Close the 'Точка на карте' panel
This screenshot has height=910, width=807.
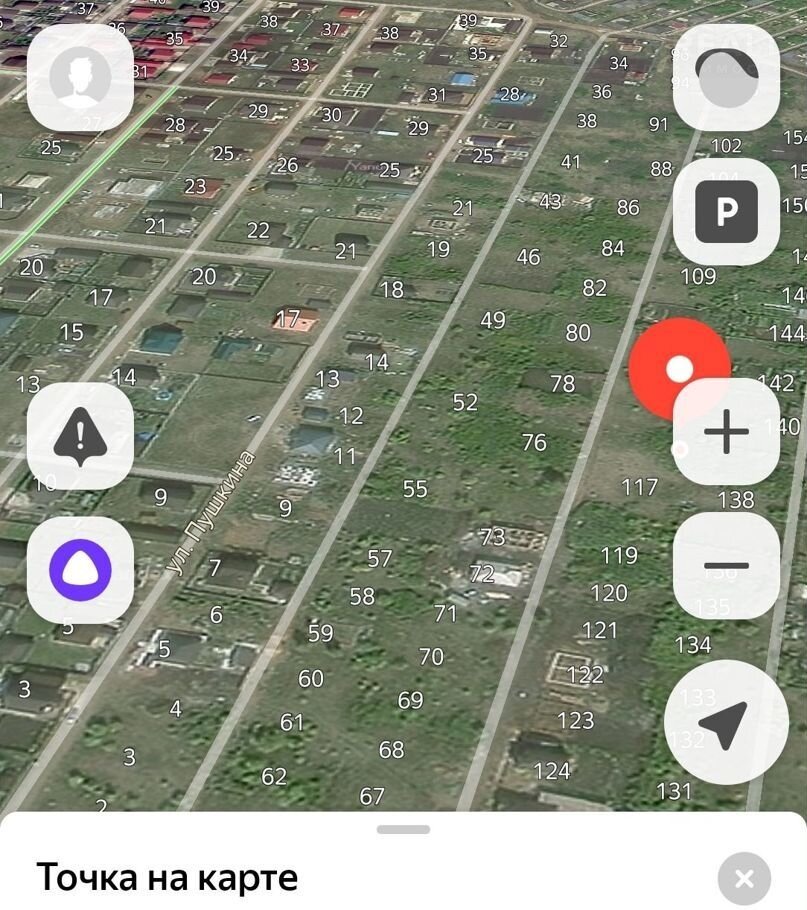pyautogui.click(x=744, y=879)
